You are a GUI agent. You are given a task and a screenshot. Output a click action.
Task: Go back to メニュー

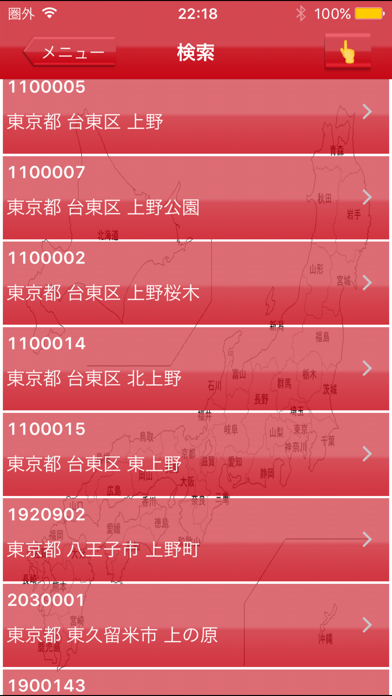coord(70,52)
